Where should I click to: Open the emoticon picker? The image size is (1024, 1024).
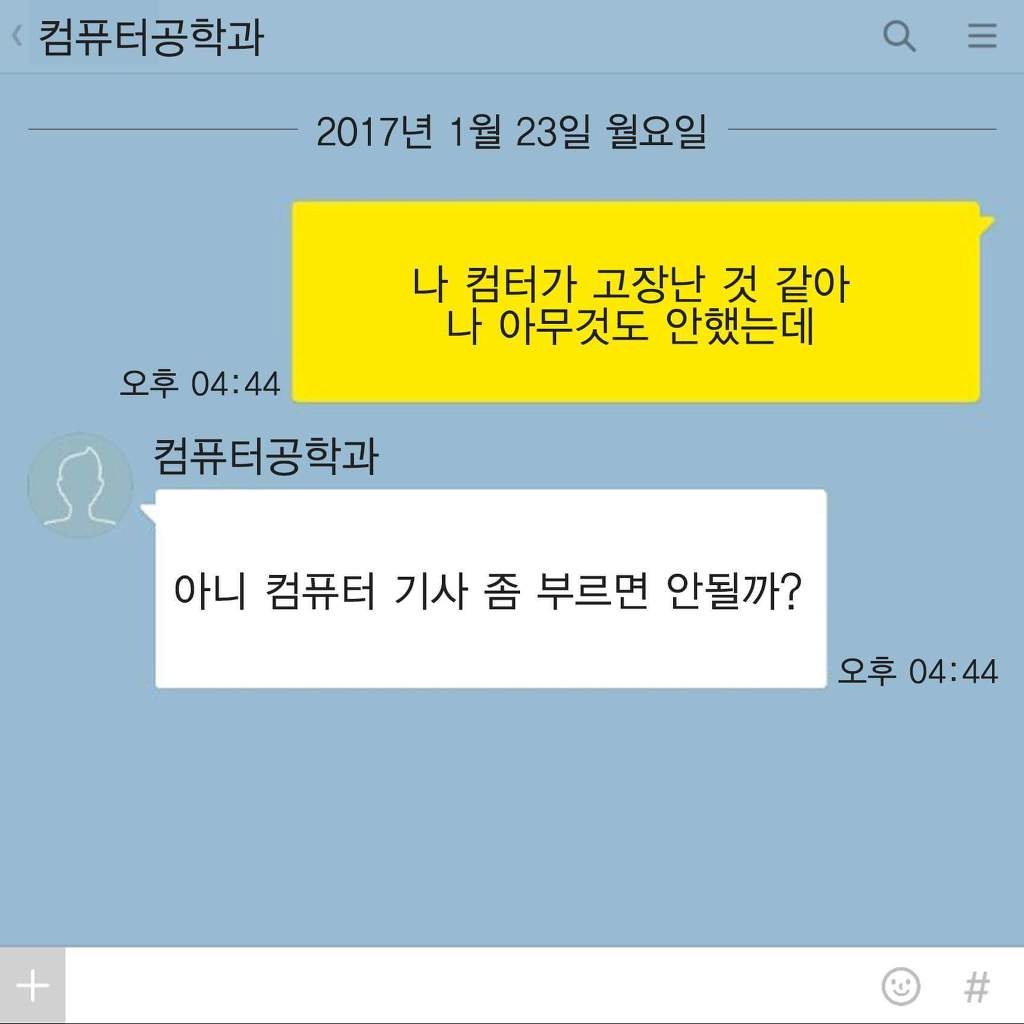[901, 986]
